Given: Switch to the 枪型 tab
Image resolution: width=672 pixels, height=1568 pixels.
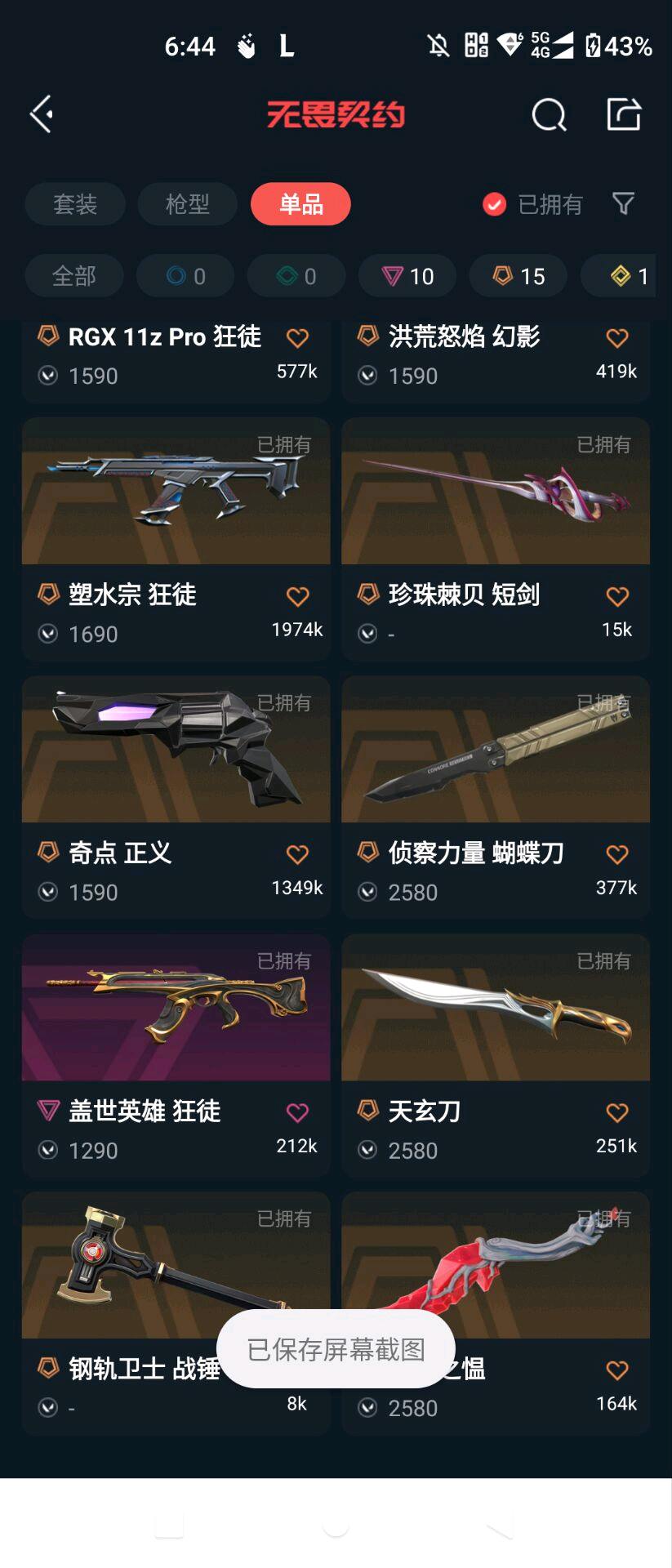Looking at the screenshot, I should [188, 204].
